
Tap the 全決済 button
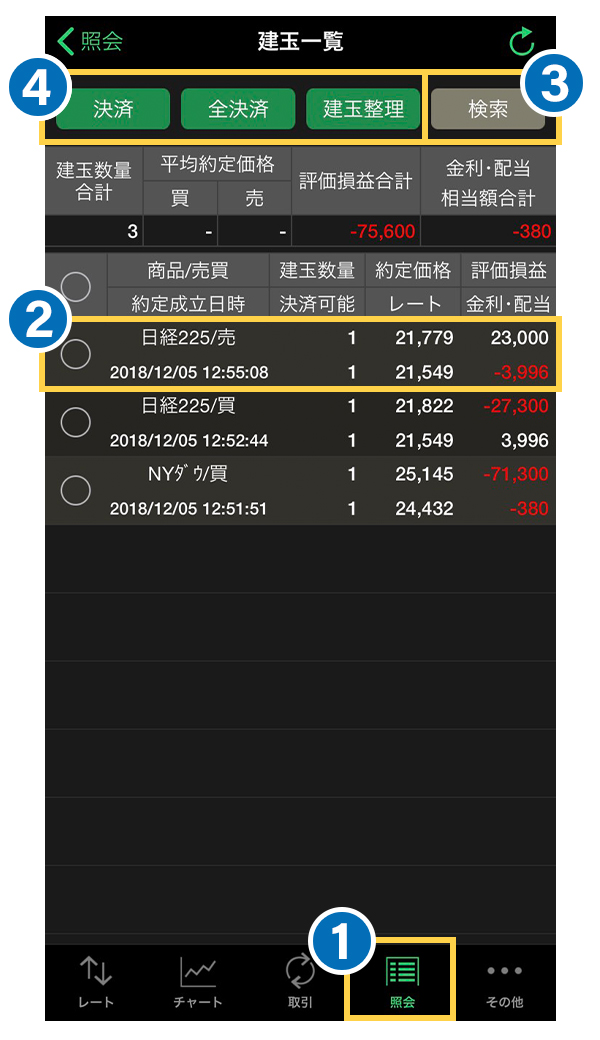pos(238,109)
